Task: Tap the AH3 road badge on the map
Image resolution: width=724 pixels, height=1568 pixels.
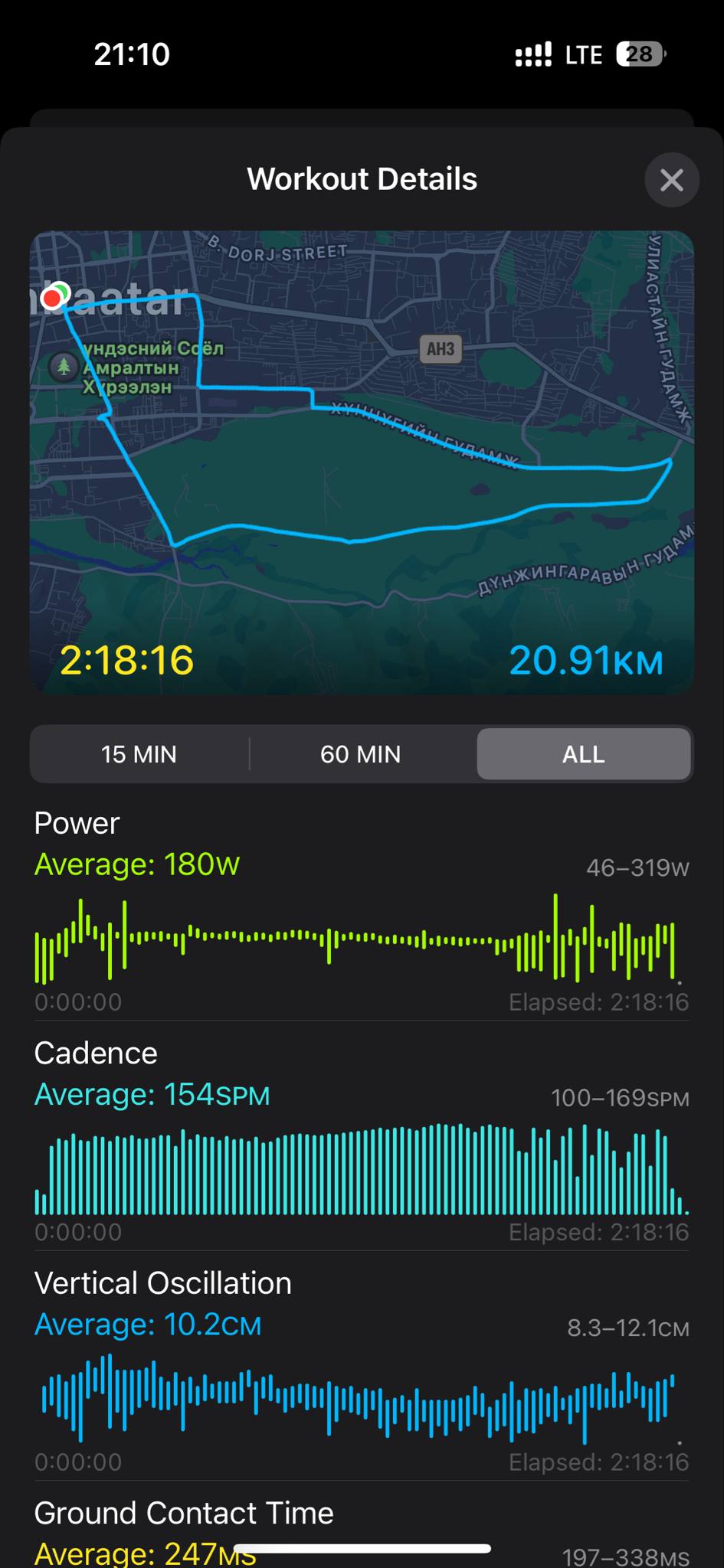Action: (x=440, y=350)
